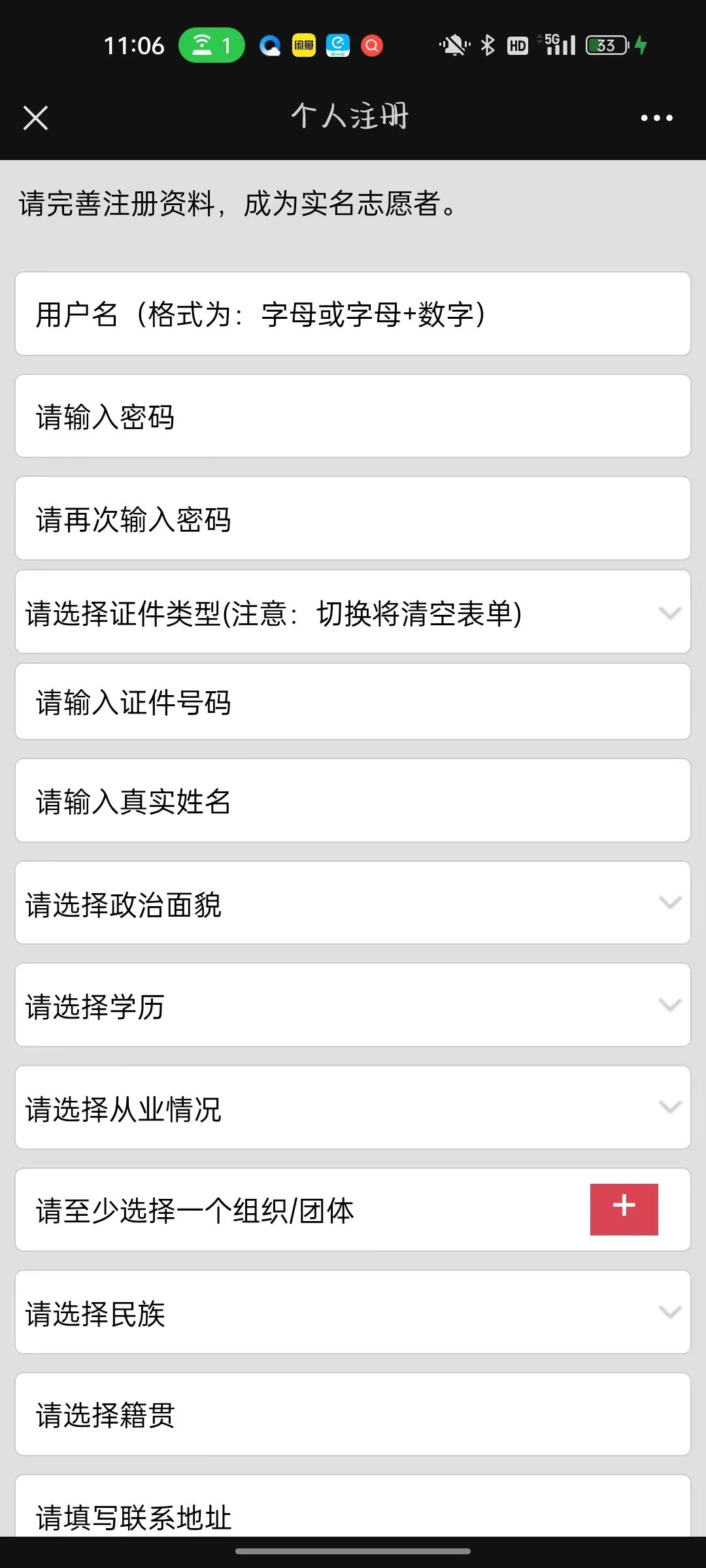Expand the 请选择证件类型 dropdown
Image resolution: width=706 pixels, height=1568 pixels.
click(x=353, y=612)
